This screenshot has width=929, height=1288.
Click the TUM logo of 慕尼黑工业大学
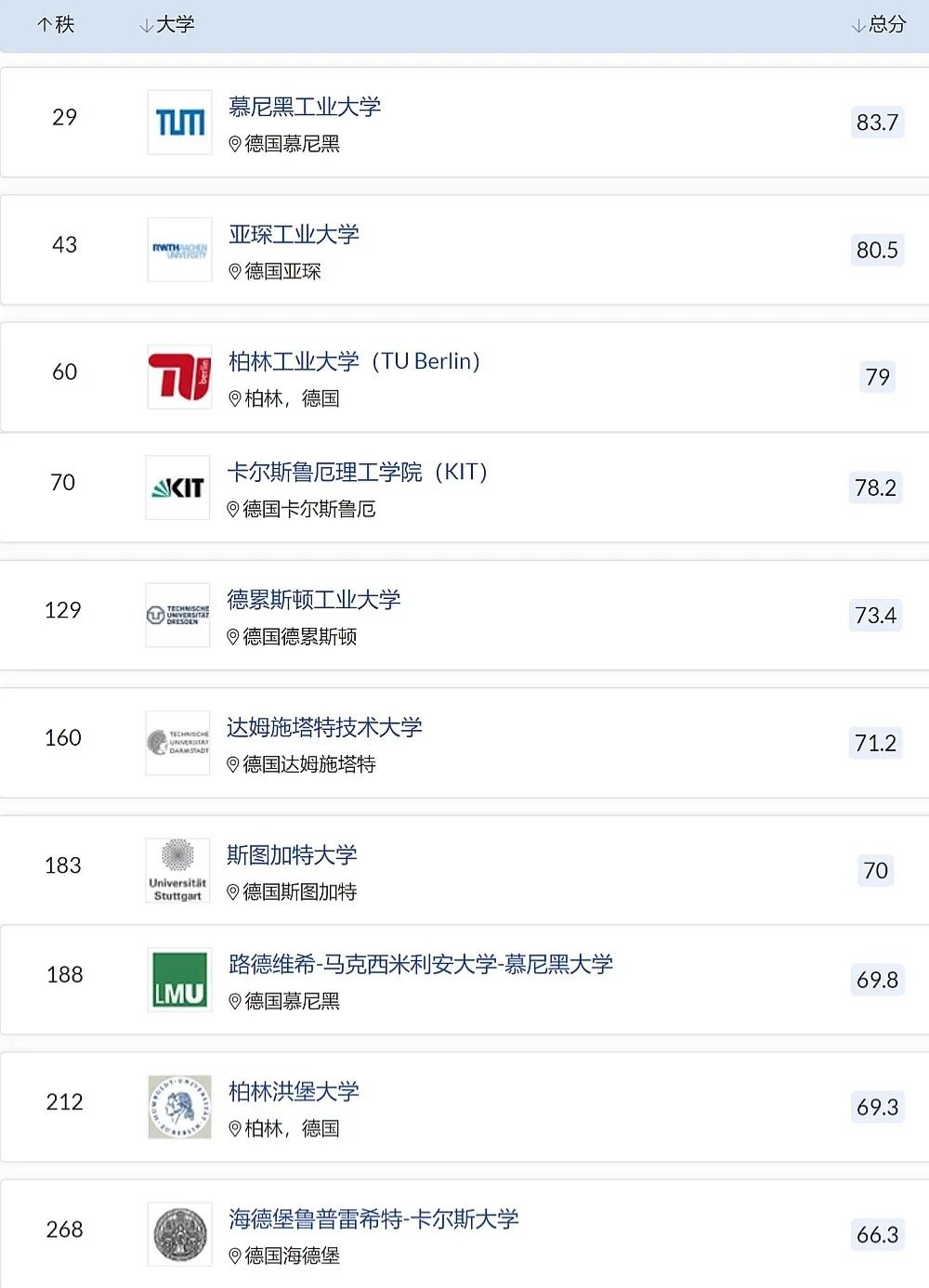(178, 122)
